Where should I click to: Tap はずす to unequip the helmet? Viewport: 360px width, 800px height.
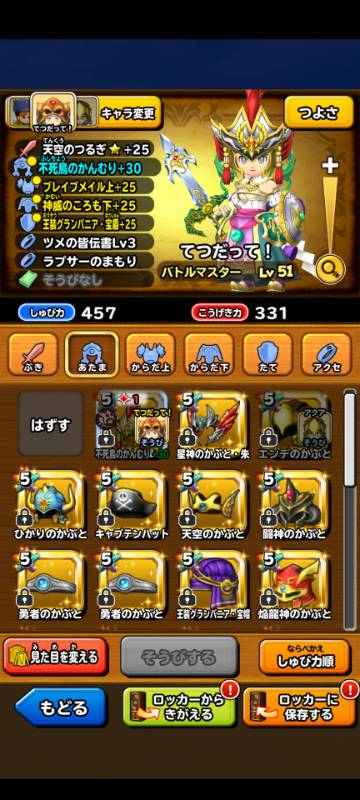pos(51,424)
